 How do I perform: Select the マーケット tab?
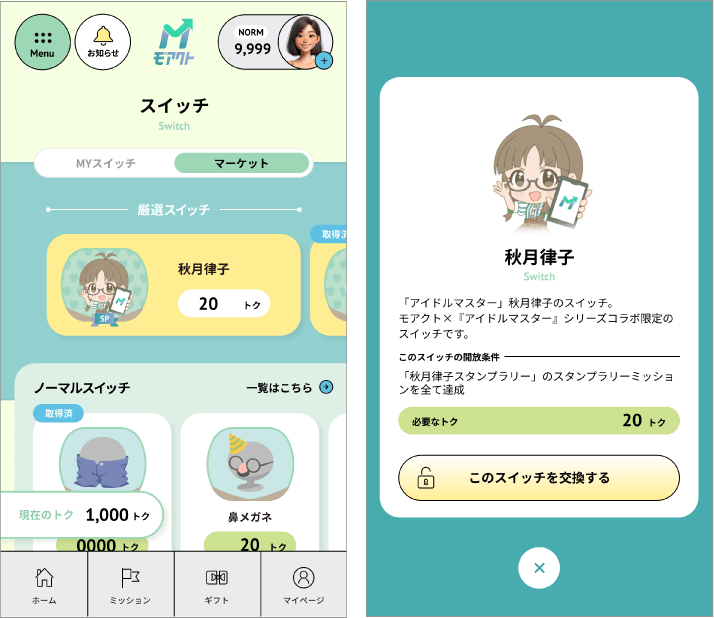(x=241, y=163)
